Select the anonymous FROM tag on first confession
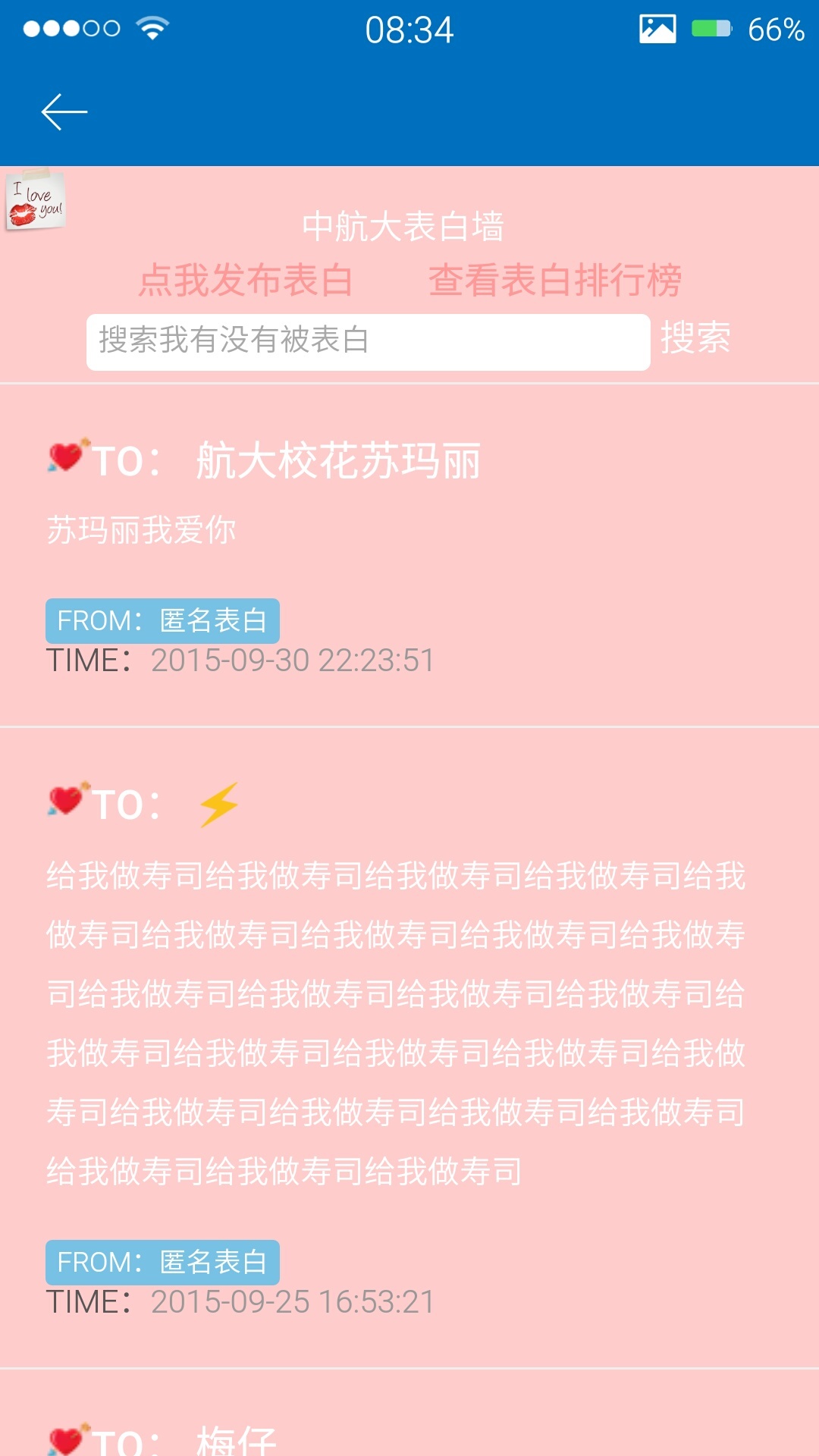Screen dimensions: 819x1456 click(163, 620)
